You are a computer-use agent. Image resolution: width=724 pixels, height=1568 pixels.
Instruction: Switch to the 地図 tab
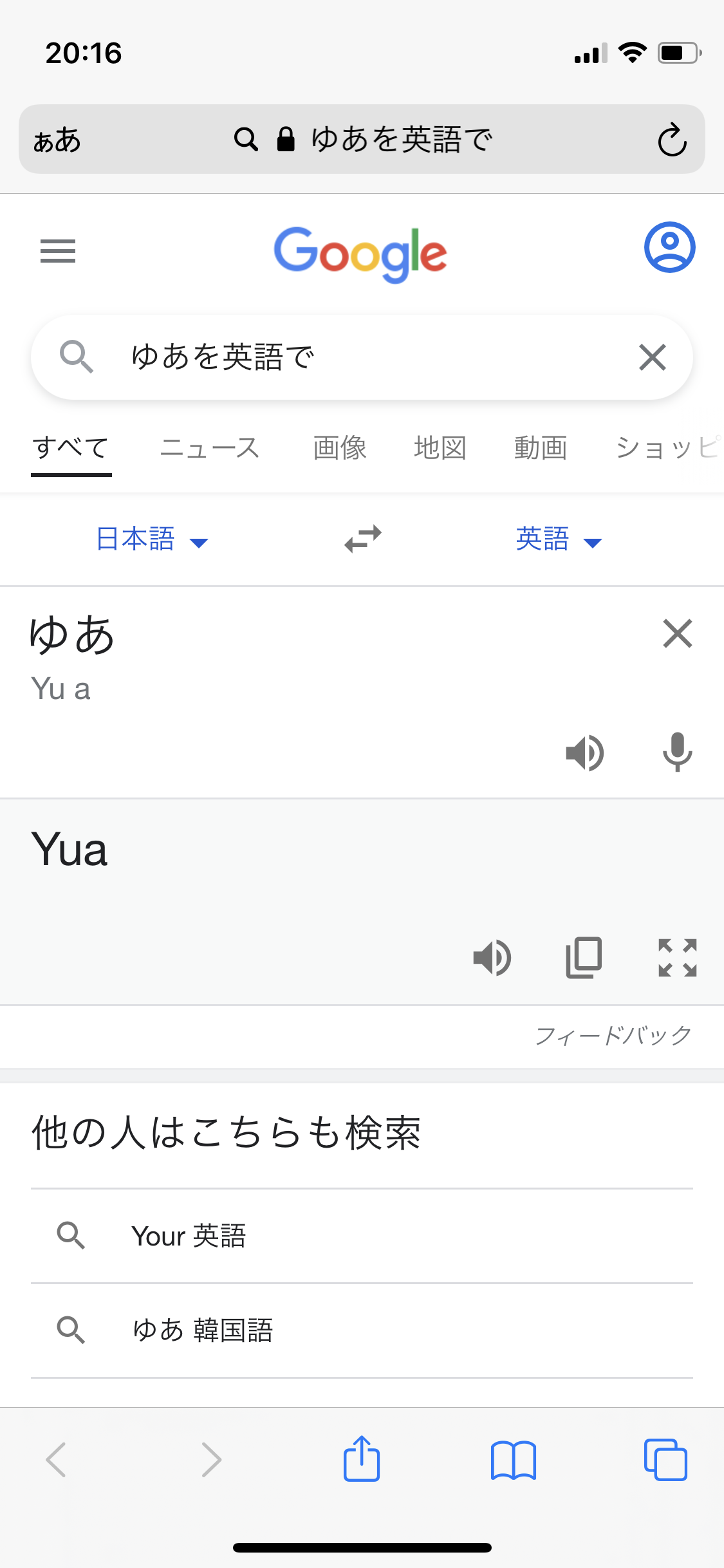point(440,448)
